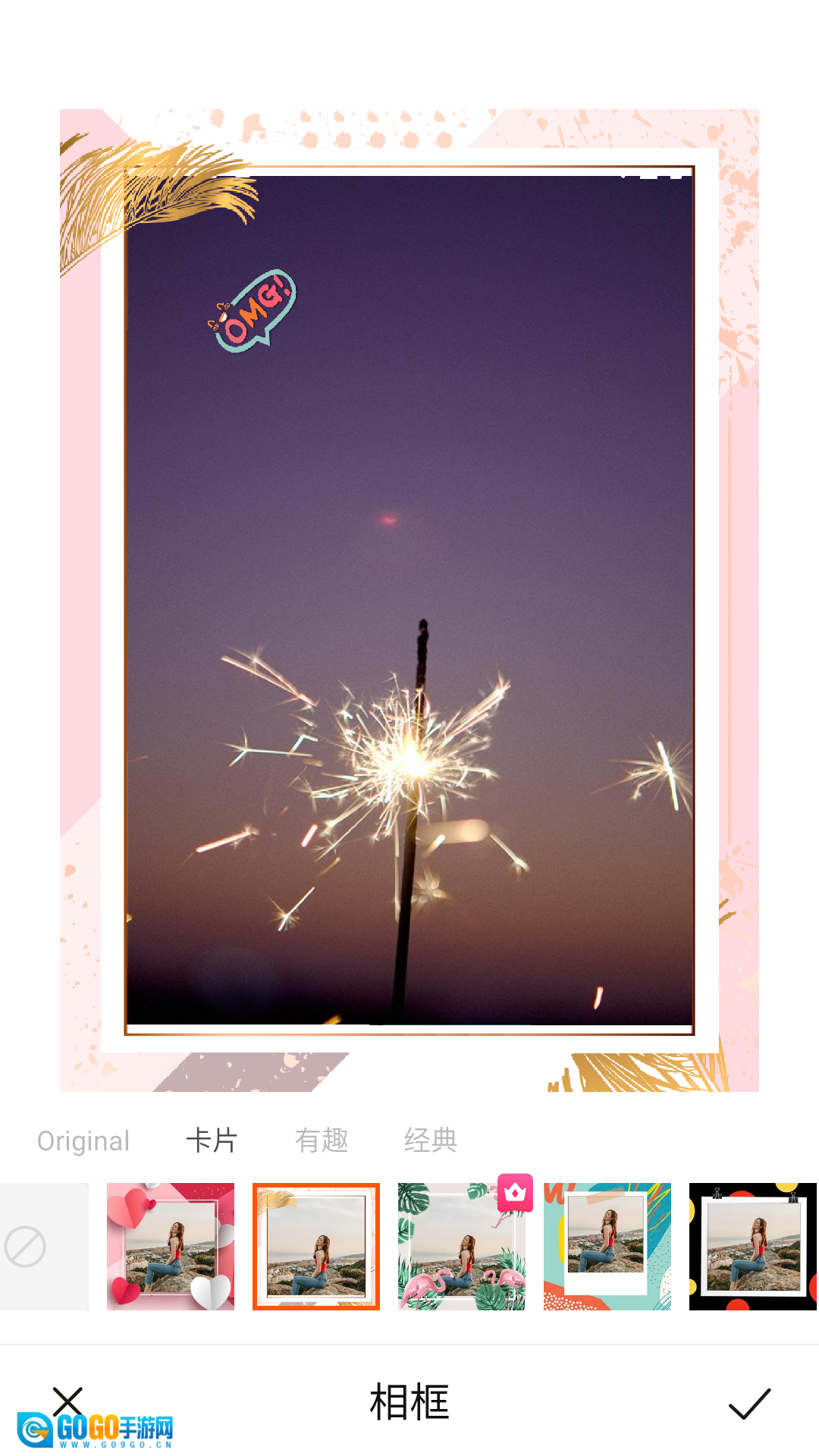Choose the premium flamingo tropical frame

tap(462, 1247)
